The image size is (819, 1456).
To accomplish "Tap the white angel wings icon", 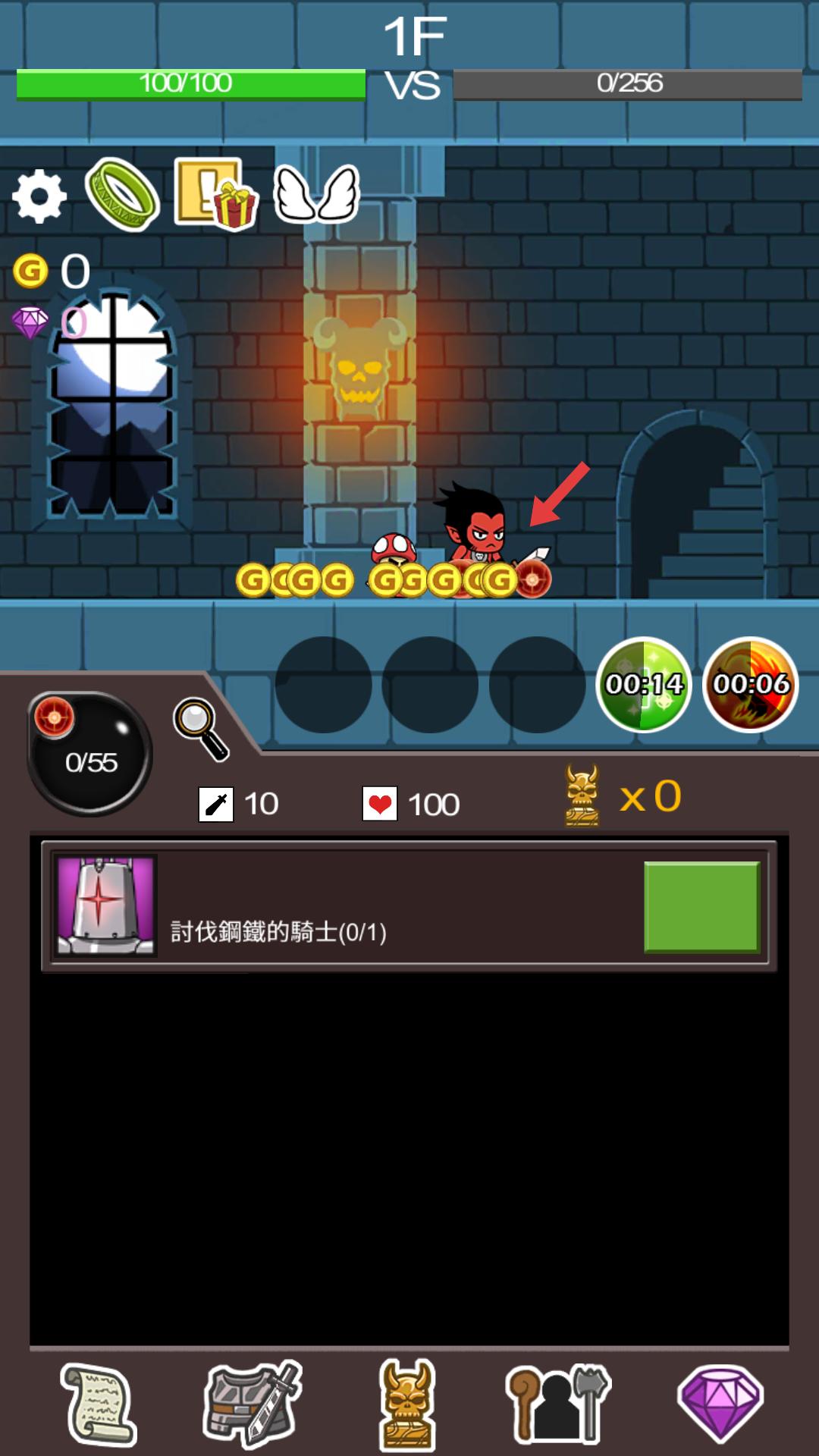I will pyautogui.click(x=316, y=194).
